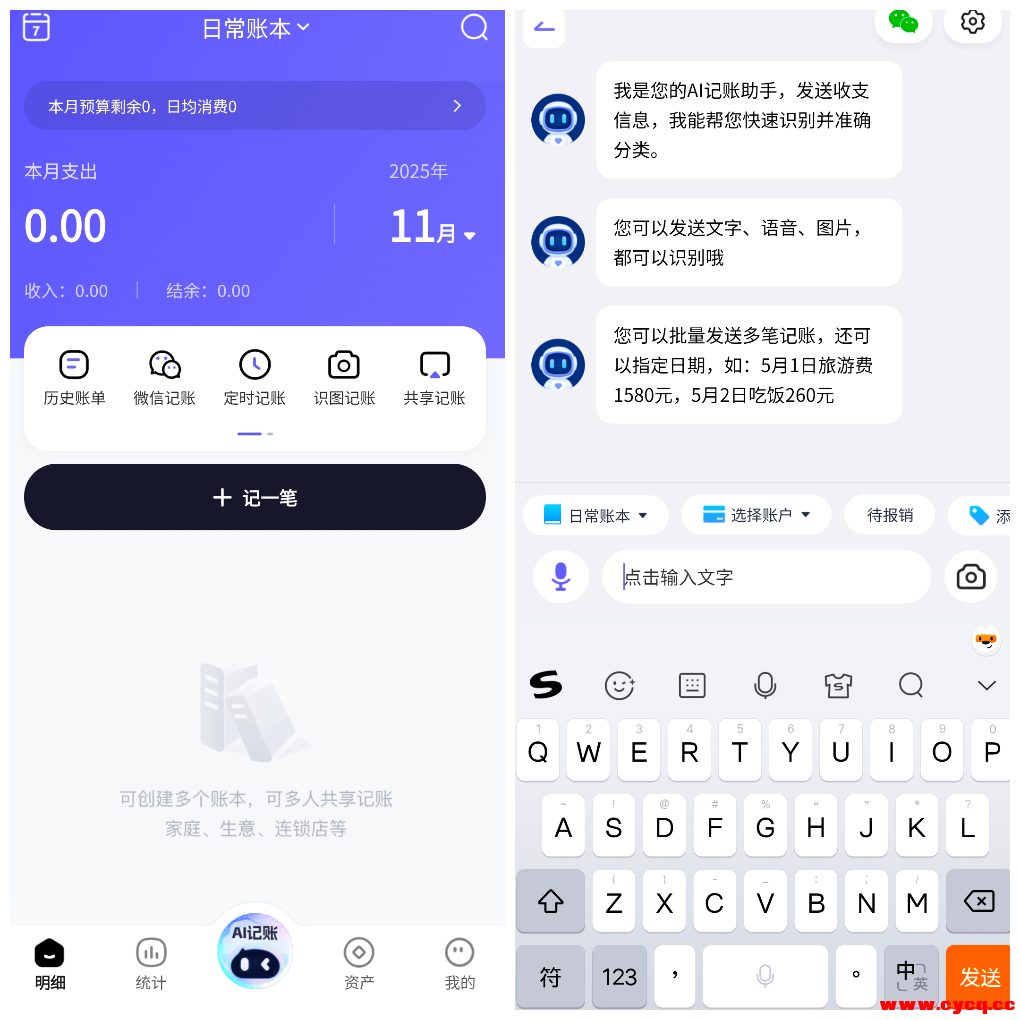Open the calendar icon in the header
The height and width of the screenshot is (1020, 1020).
coord(36,27)
